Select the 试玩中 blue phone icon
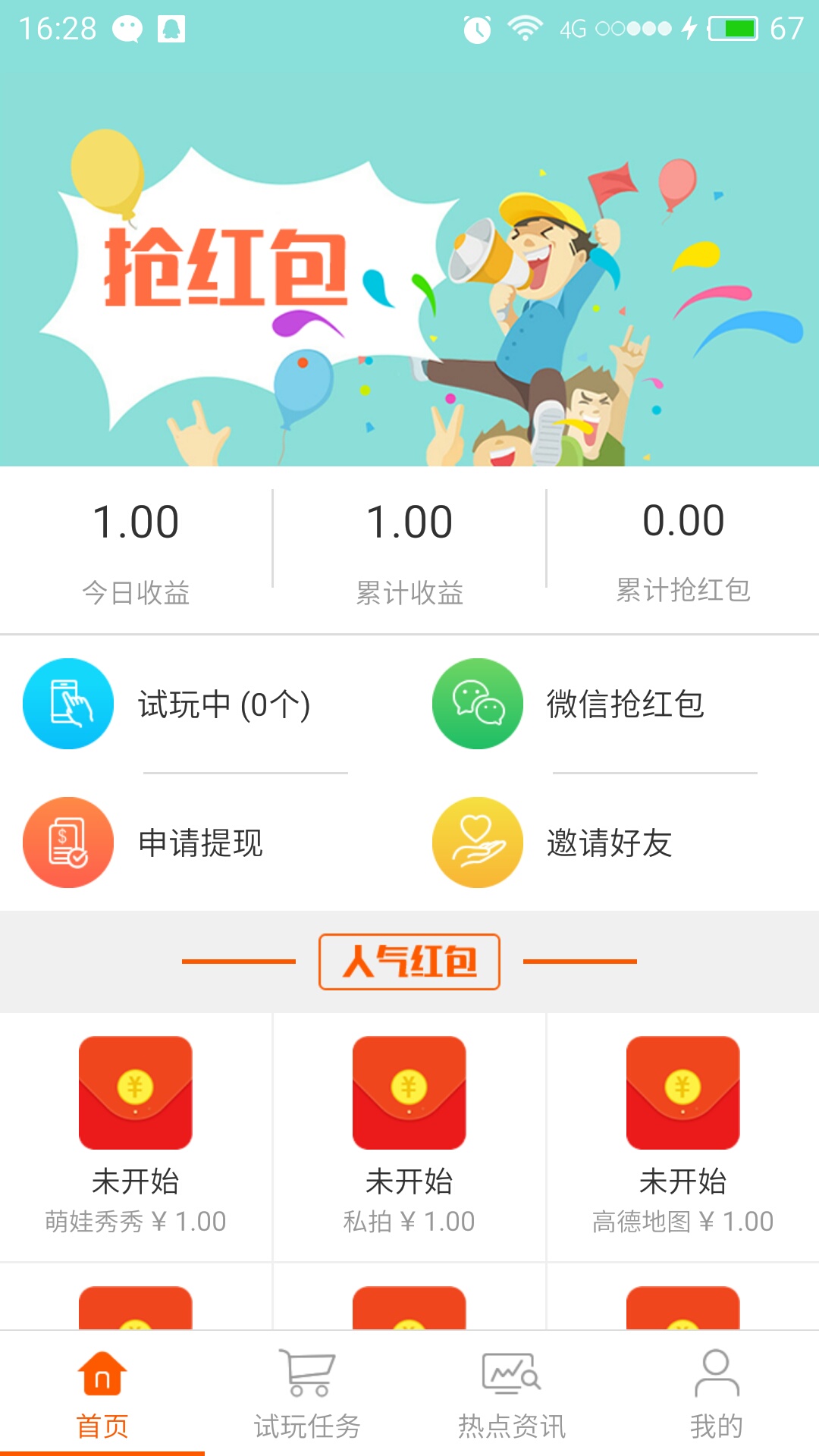 (x=67, y=704)
